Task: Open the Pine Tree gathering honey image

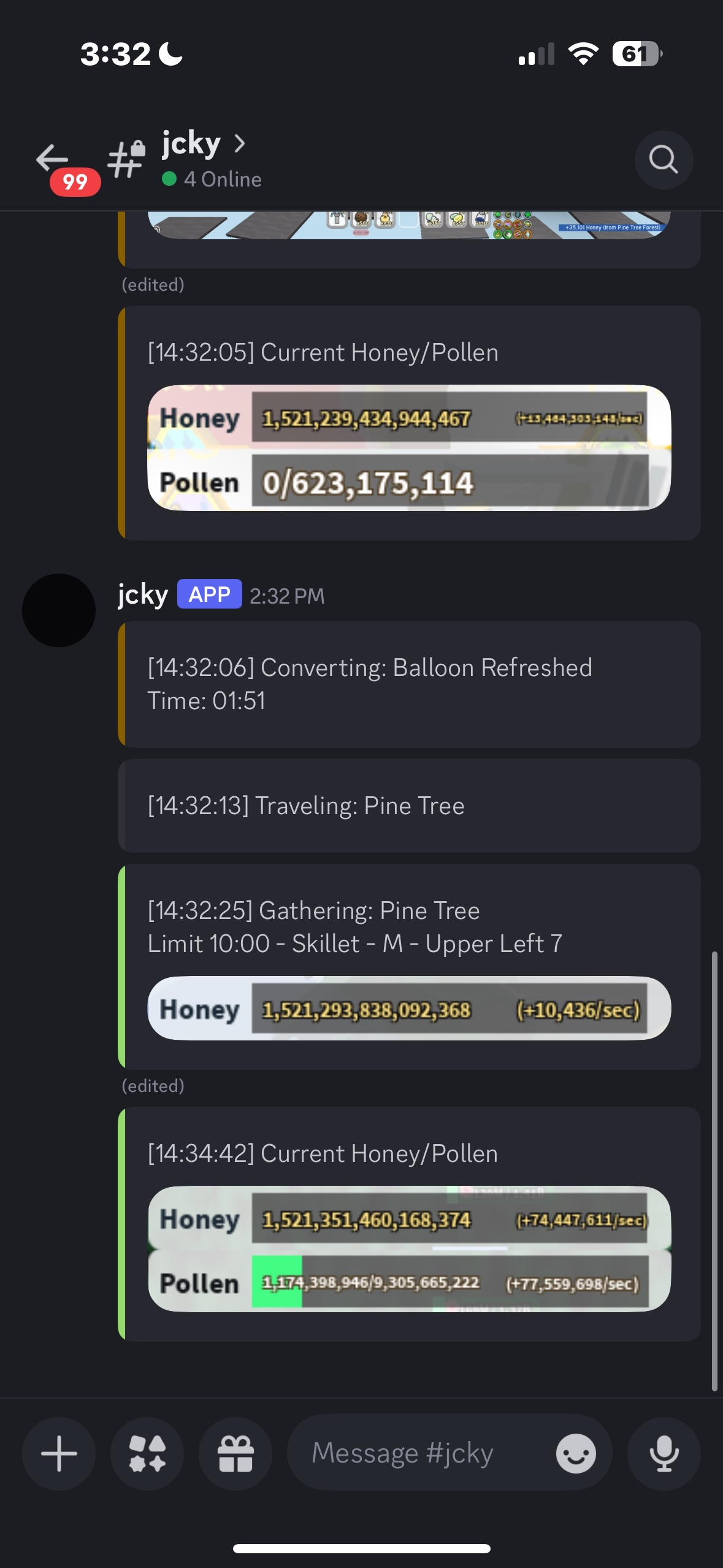Action: tap(409, 1008)
